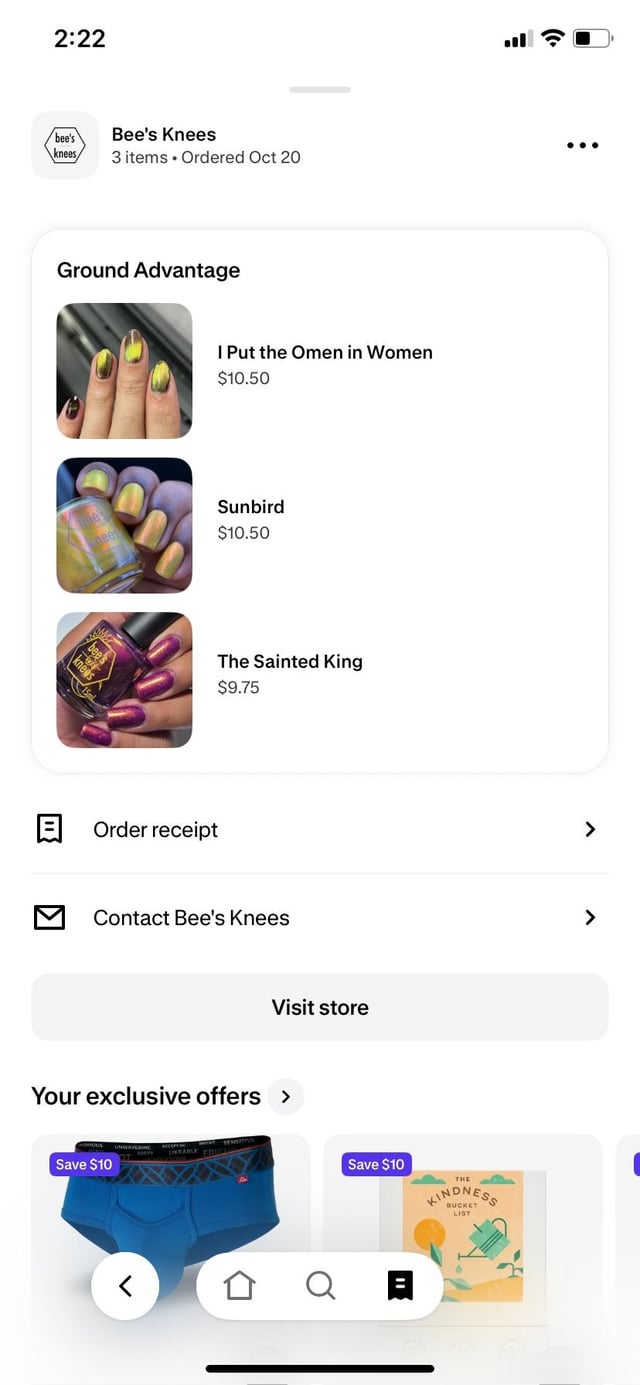The height and width of the screenshot is (1385, 640).
Task: Switch to the Home tab
Action: click(240, 1286)
